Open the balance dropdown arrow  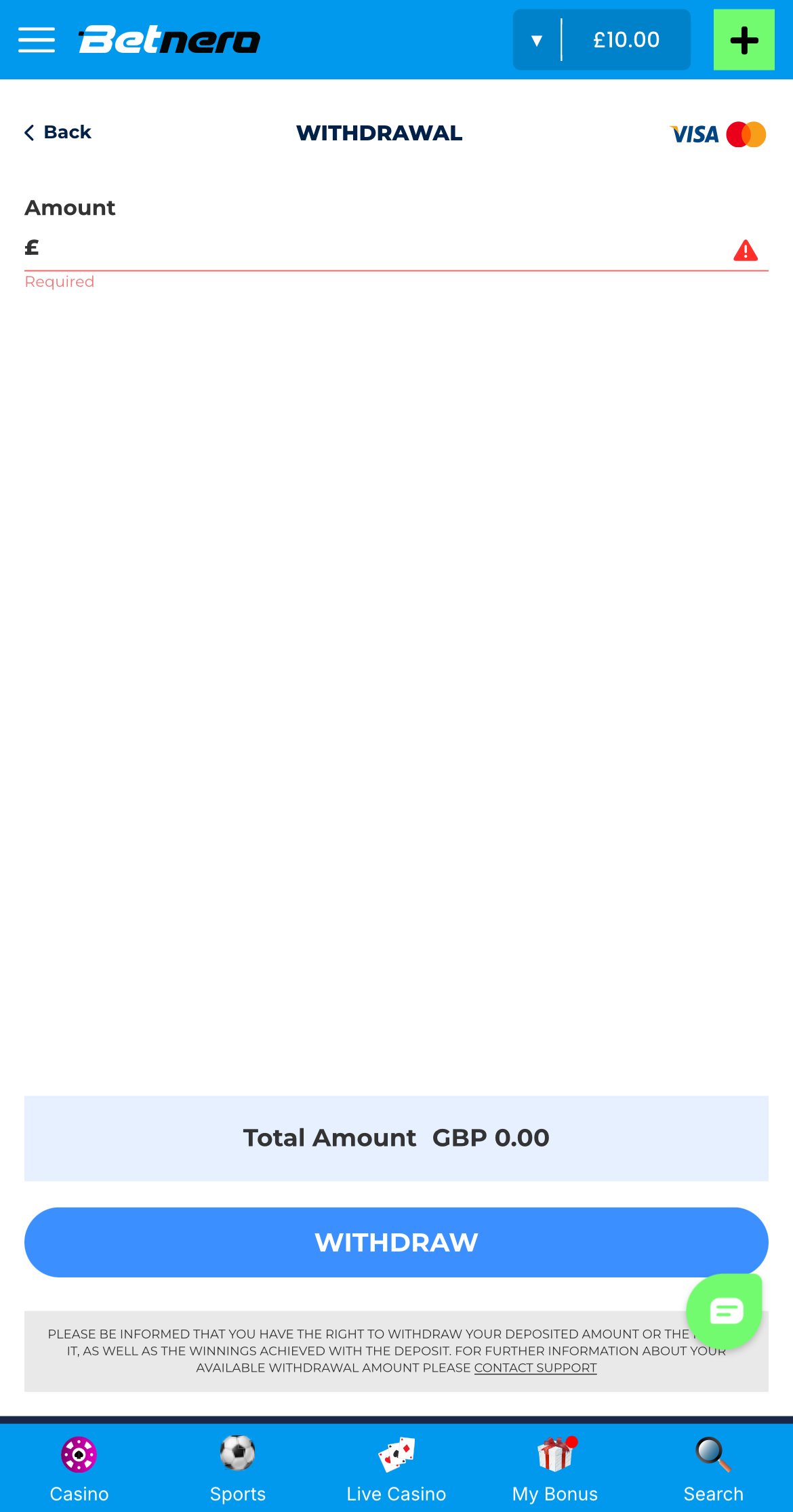point(535,39)
